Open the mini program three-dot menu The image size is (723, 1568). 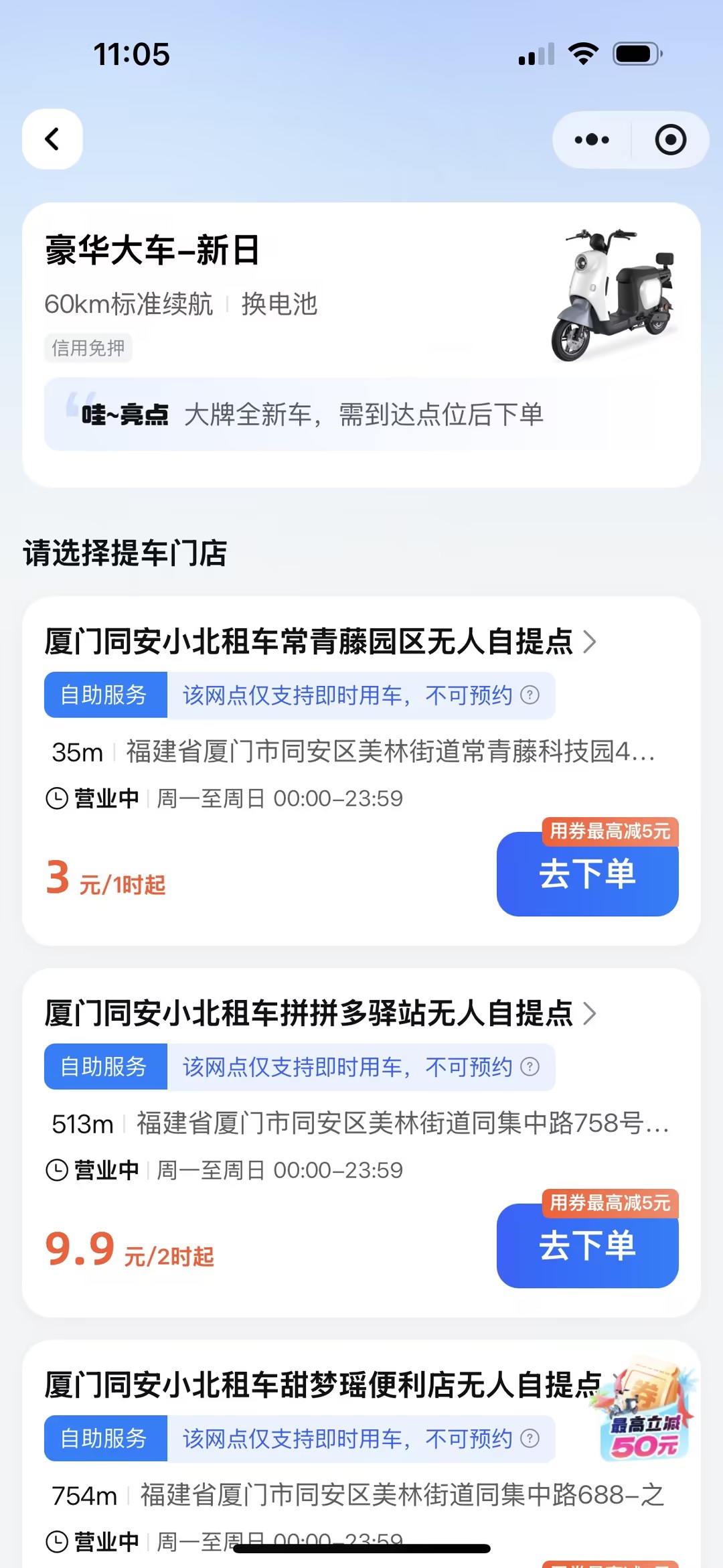coord(592,140)
